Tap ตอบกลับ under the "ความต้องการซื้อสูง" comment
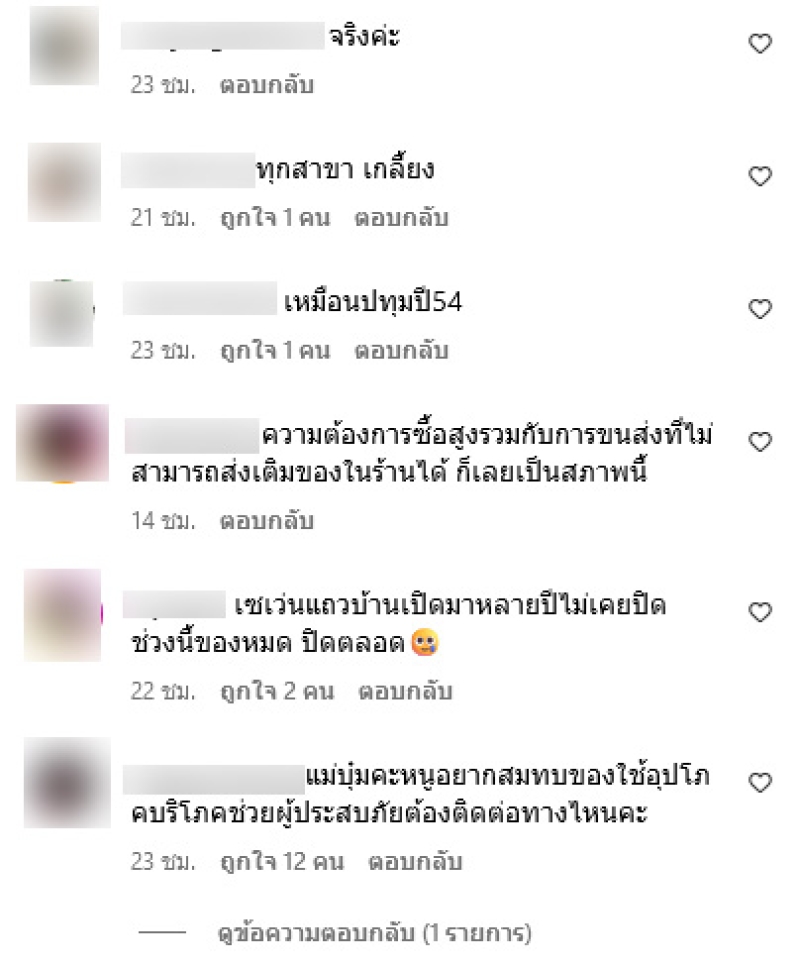The height and width of the screenshot is (965, 800). click(x=267, y=521)
